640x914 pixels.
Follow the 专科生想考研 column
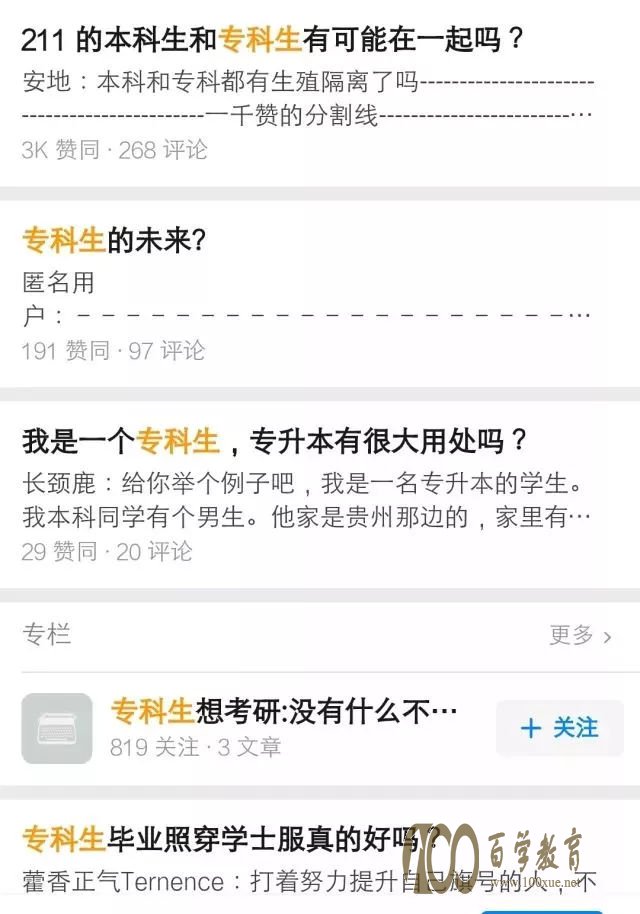560,728
